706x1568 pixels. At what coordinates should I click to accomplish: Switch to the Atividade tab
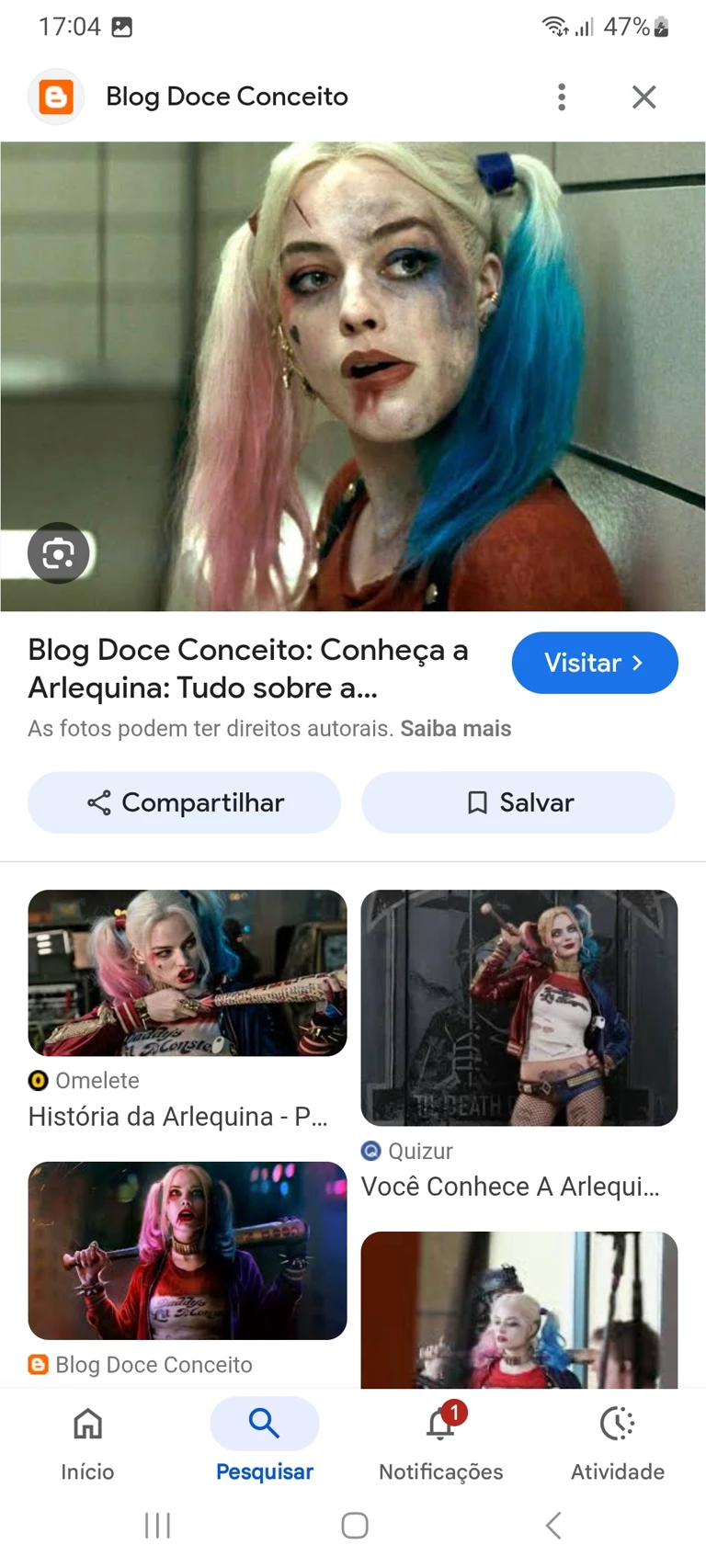click(x=618, y=1440)
